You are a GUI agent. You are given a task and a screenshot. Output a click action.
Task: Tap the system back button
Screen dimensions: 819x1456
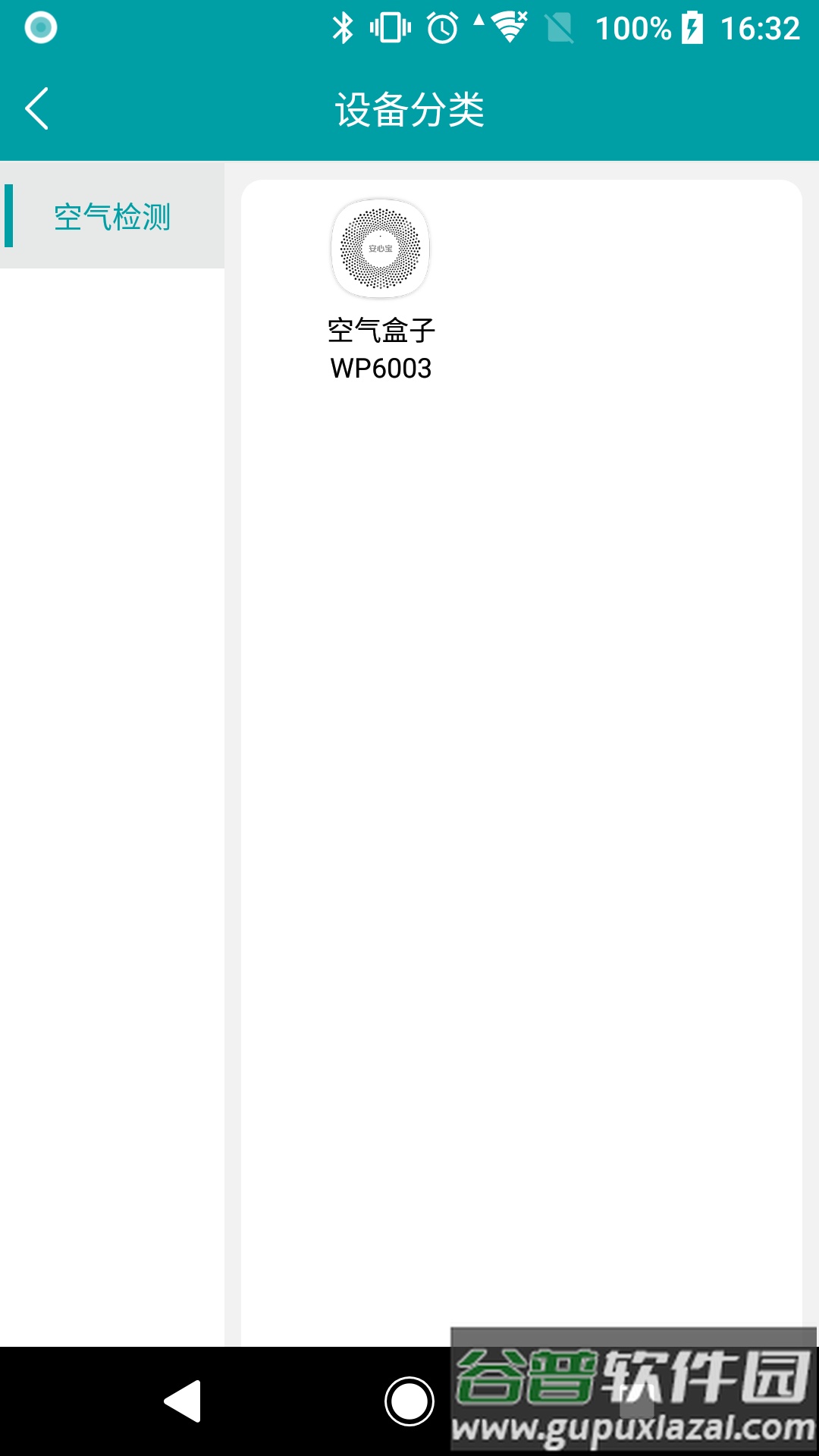pos(183,1401)
